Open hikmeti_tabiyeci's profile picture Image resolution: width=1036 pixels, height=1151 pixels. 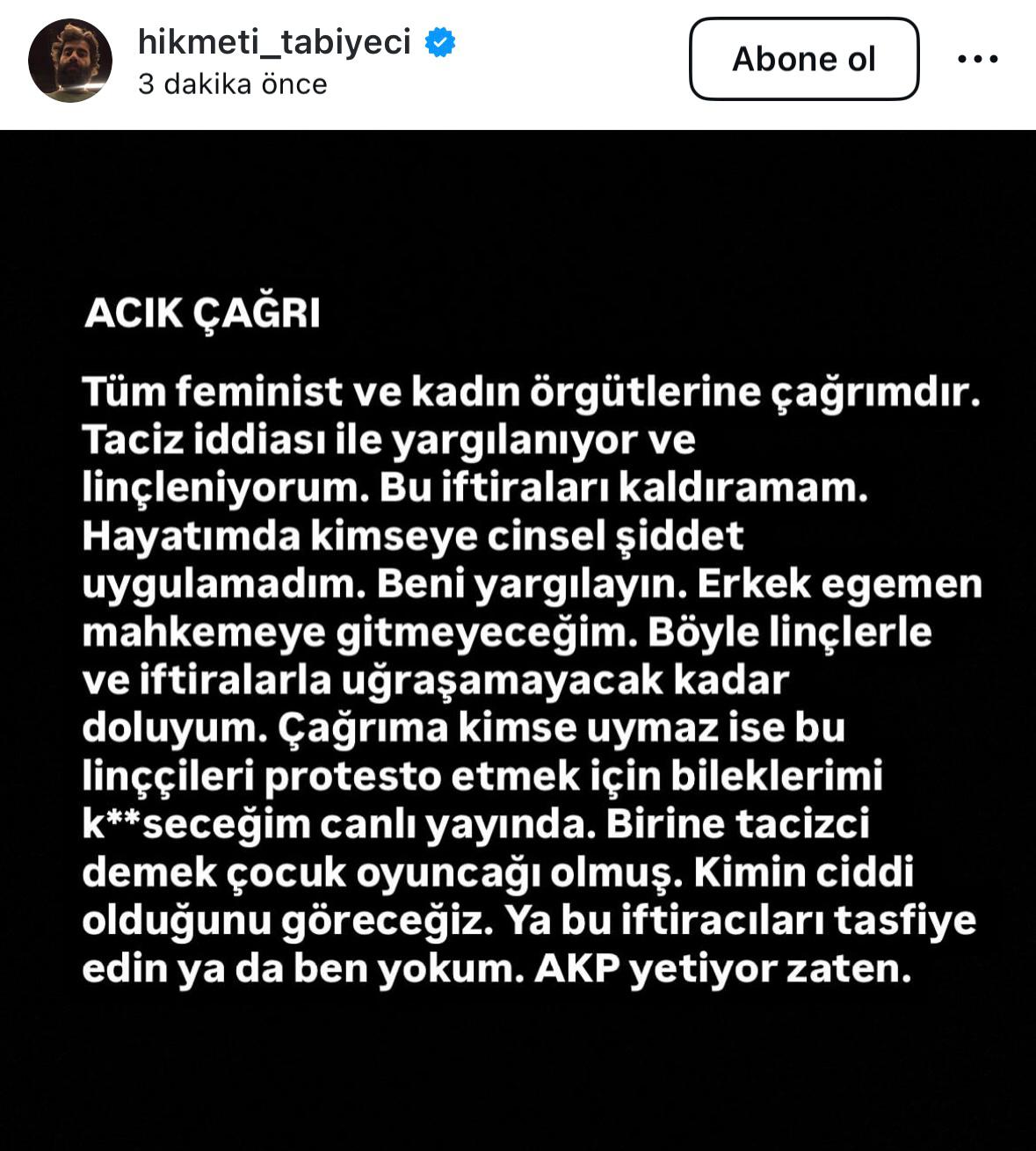(x=70, y=61)
